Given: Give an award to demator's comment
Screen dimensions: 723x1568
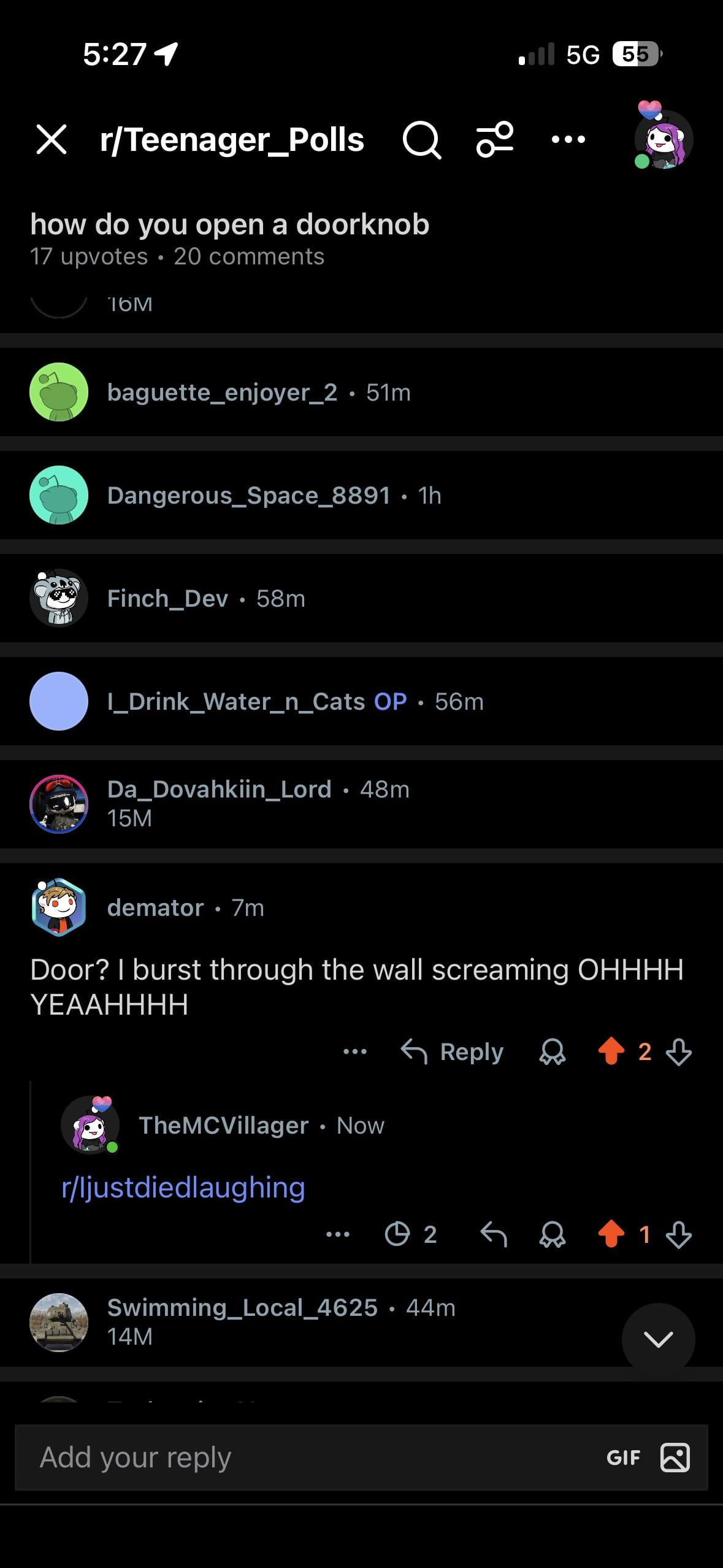Looking at the screenshot, I should pos(552,1052).
